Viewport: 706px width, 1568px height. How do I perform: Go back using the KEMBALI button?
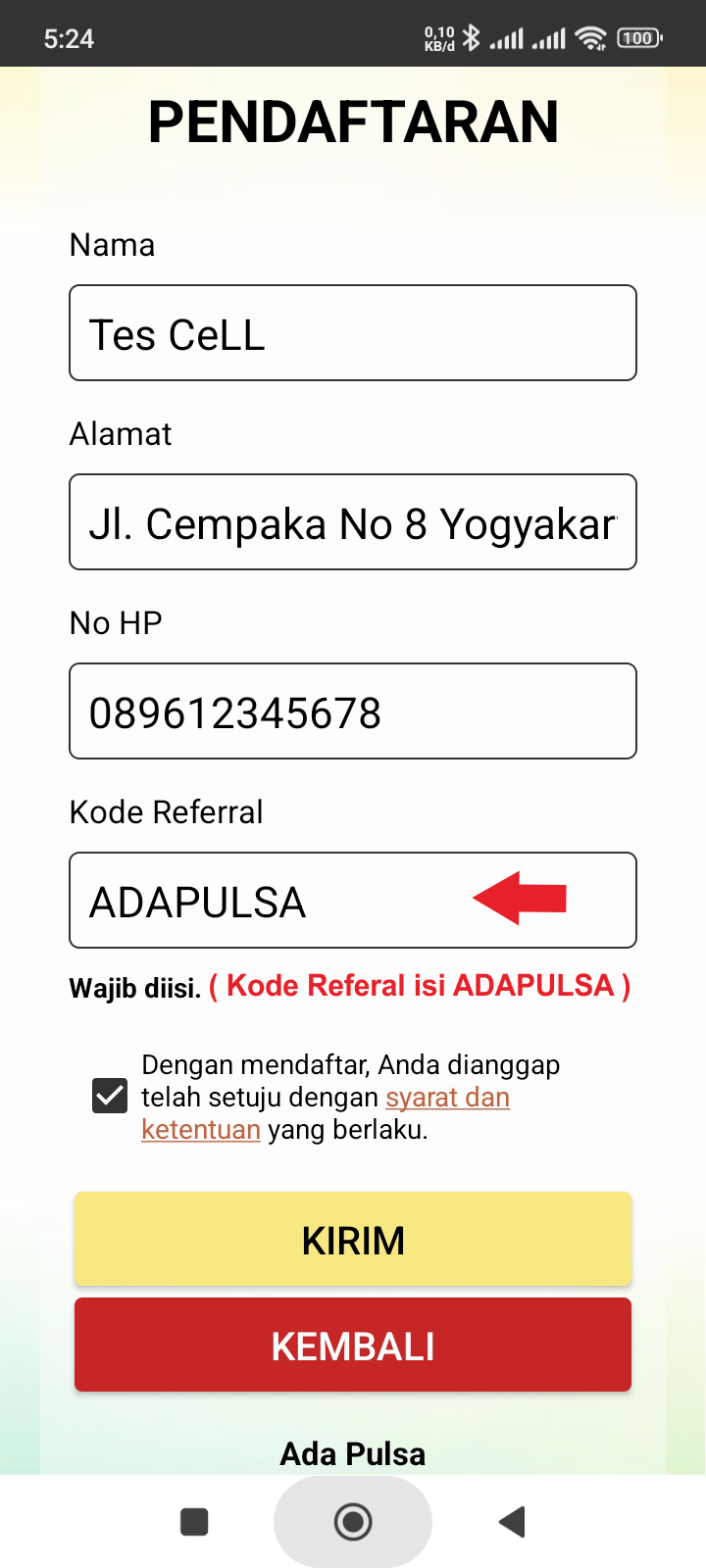coord(353,1346)
